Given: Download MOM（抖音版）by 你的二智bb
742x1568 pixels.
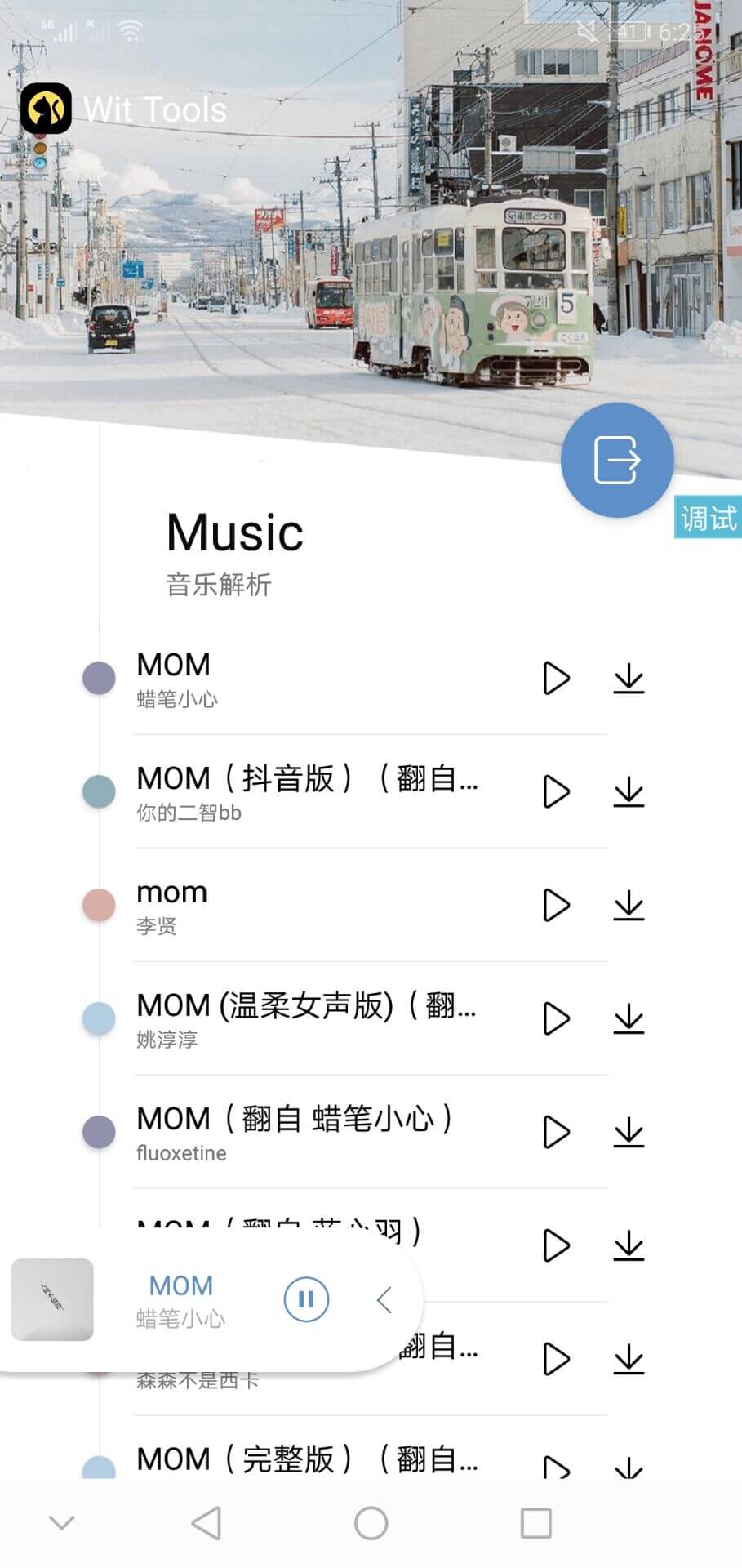Looking at the screenshot, I should 630,792.
